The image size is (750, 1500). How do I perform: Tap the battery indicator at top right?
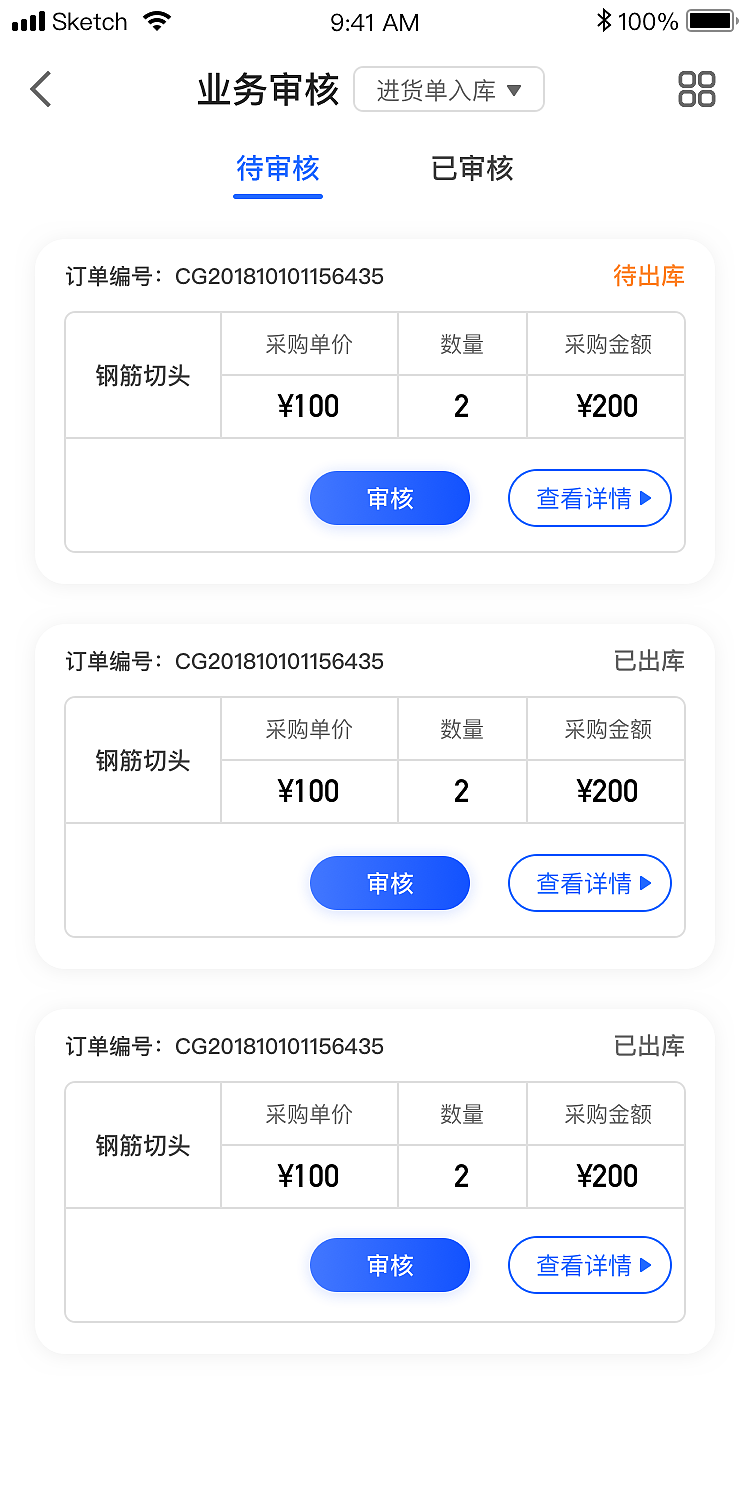click(x=712, y=20)
